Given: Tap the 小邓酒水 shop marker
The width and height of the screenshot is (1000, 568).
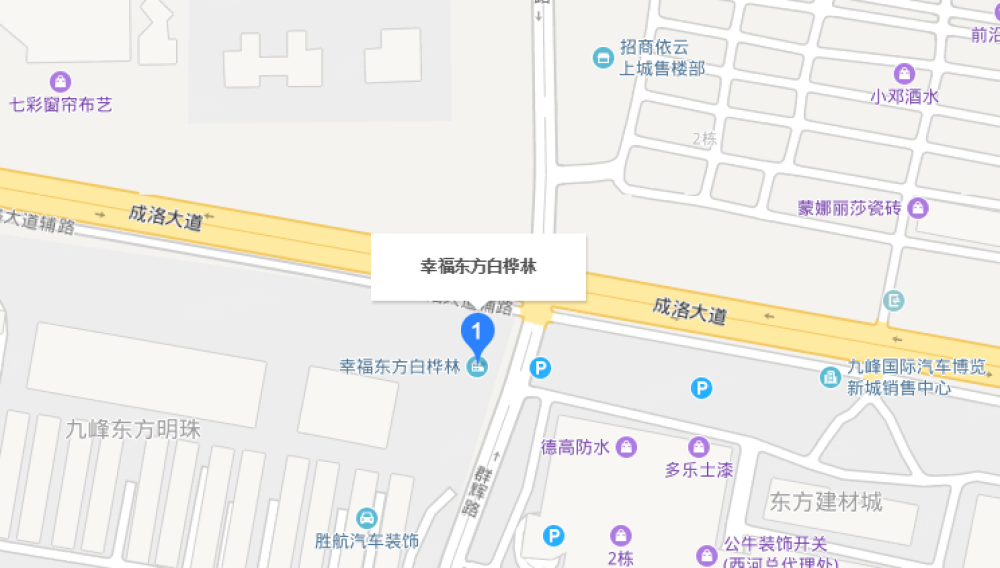Looking at the screenshot, I should click(x=904, y=74).
